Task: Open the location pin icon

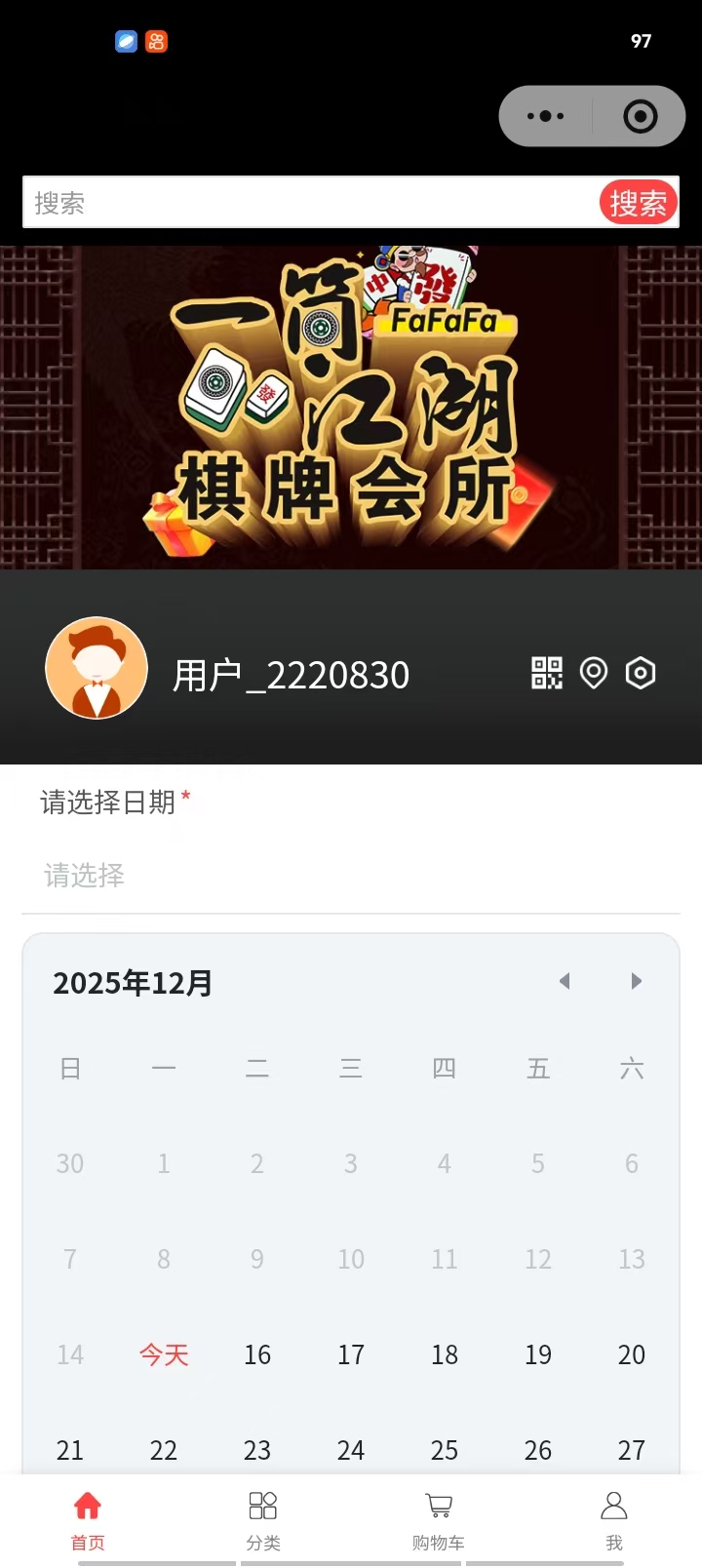Action: pyautogui.click(x=594, y=673)
